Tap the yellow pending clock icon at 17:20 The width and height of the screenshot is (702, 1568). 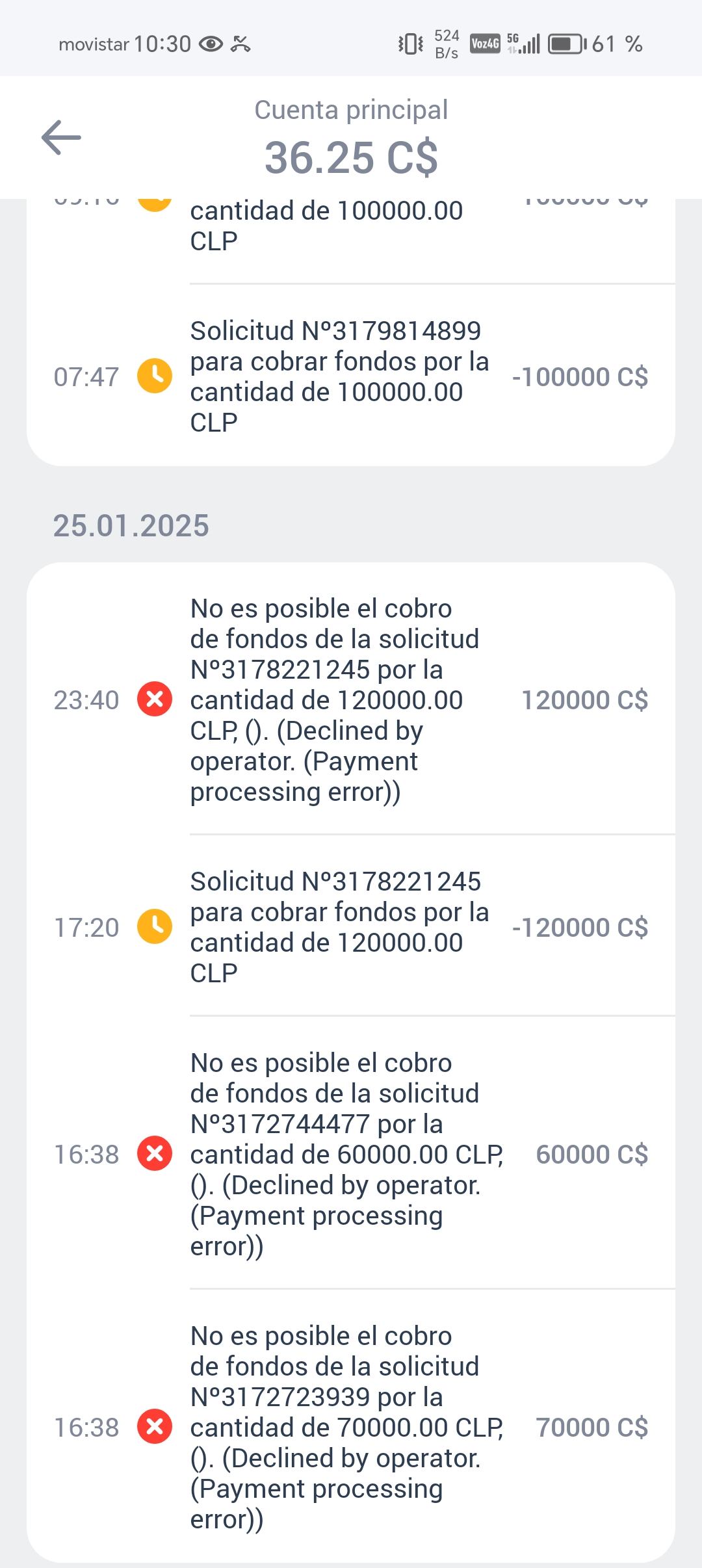(154, 928)
